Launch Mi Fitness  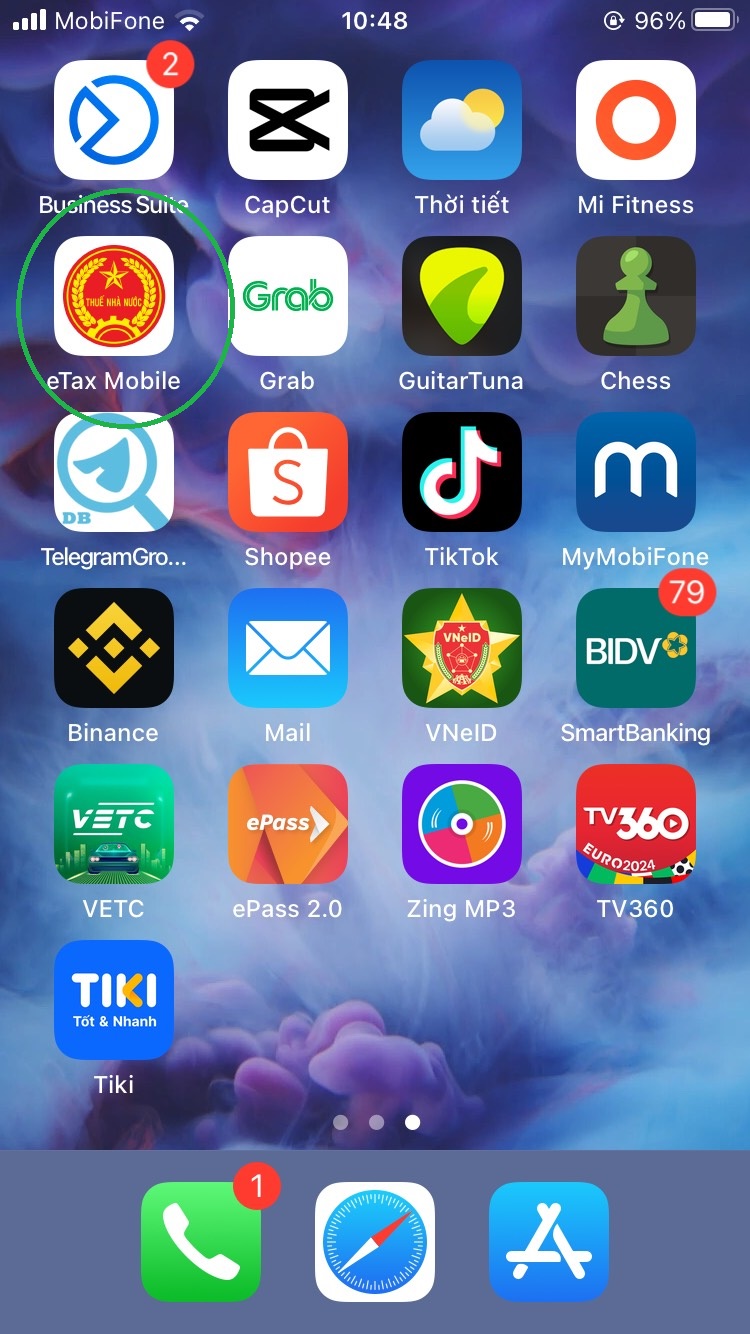pyautogui.click(x=635, y=120)
